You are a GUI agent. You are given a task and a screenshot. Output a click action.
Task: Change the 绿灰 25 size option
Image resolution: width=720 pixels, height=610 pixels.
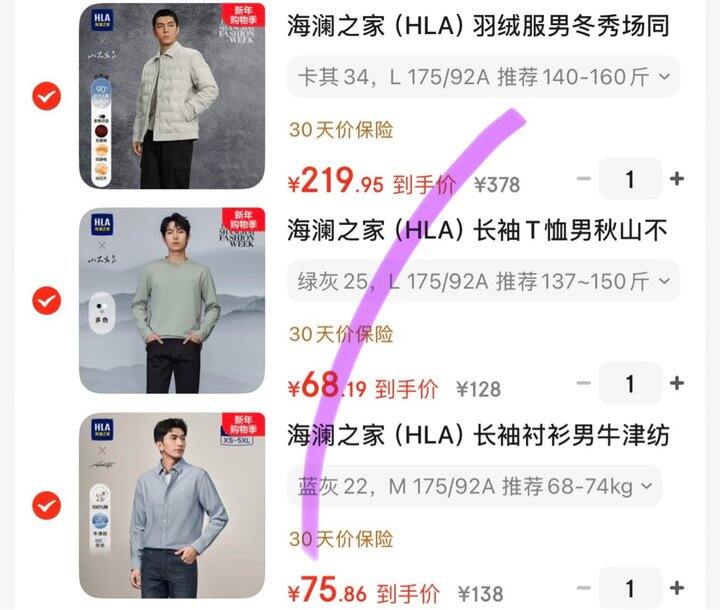click(483, 281)
